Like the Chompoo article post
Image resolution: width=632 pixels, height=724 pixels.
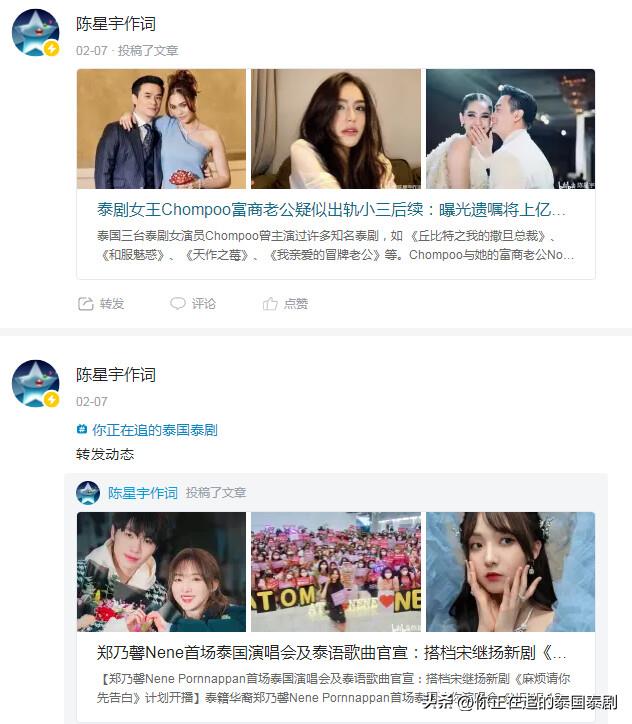[x=285, y=303]
